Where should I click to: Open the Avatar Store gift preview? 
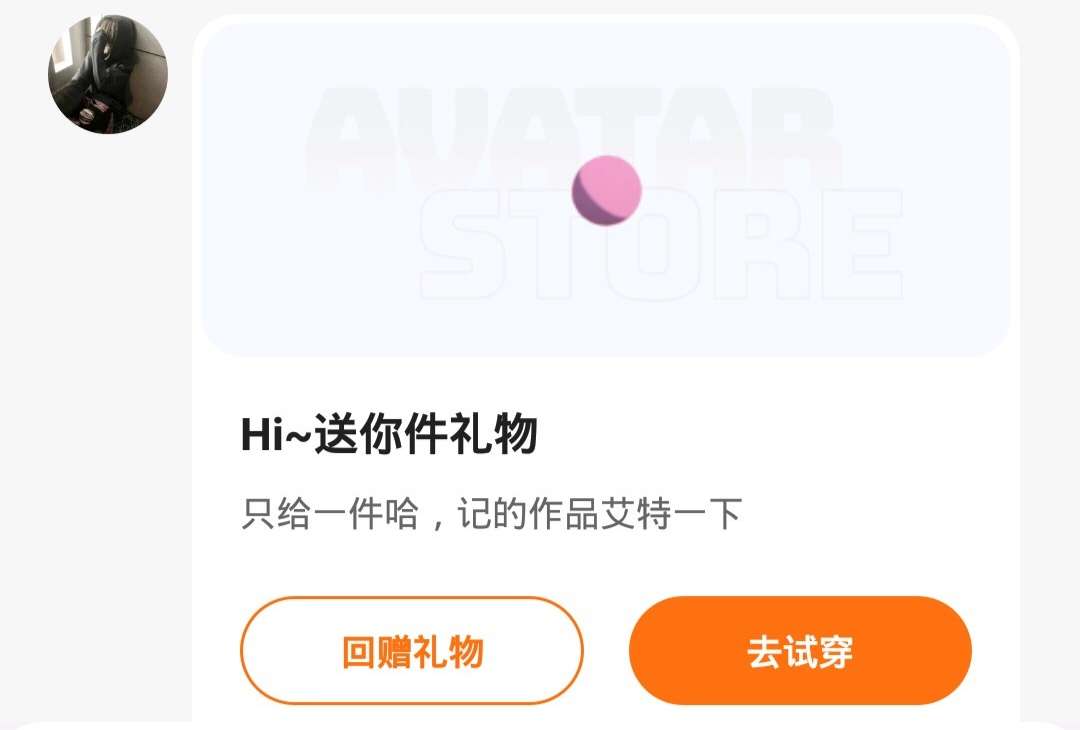pyautogui.click(x=606, y=190)
